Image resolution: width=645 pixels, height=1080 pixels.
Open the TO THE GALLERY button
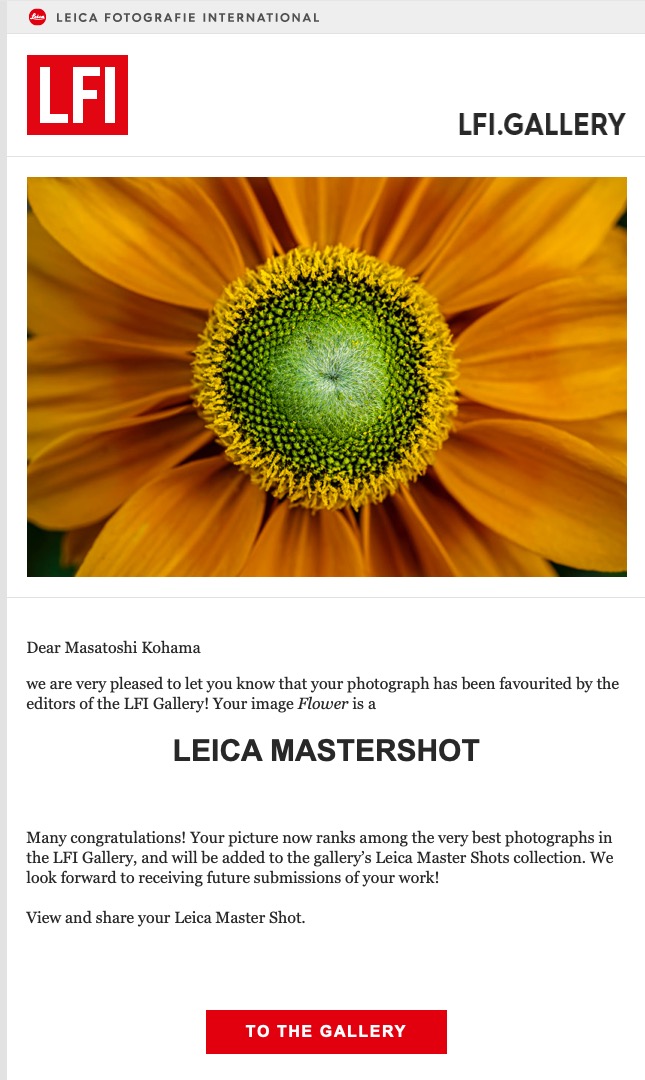click(326, 1031)
